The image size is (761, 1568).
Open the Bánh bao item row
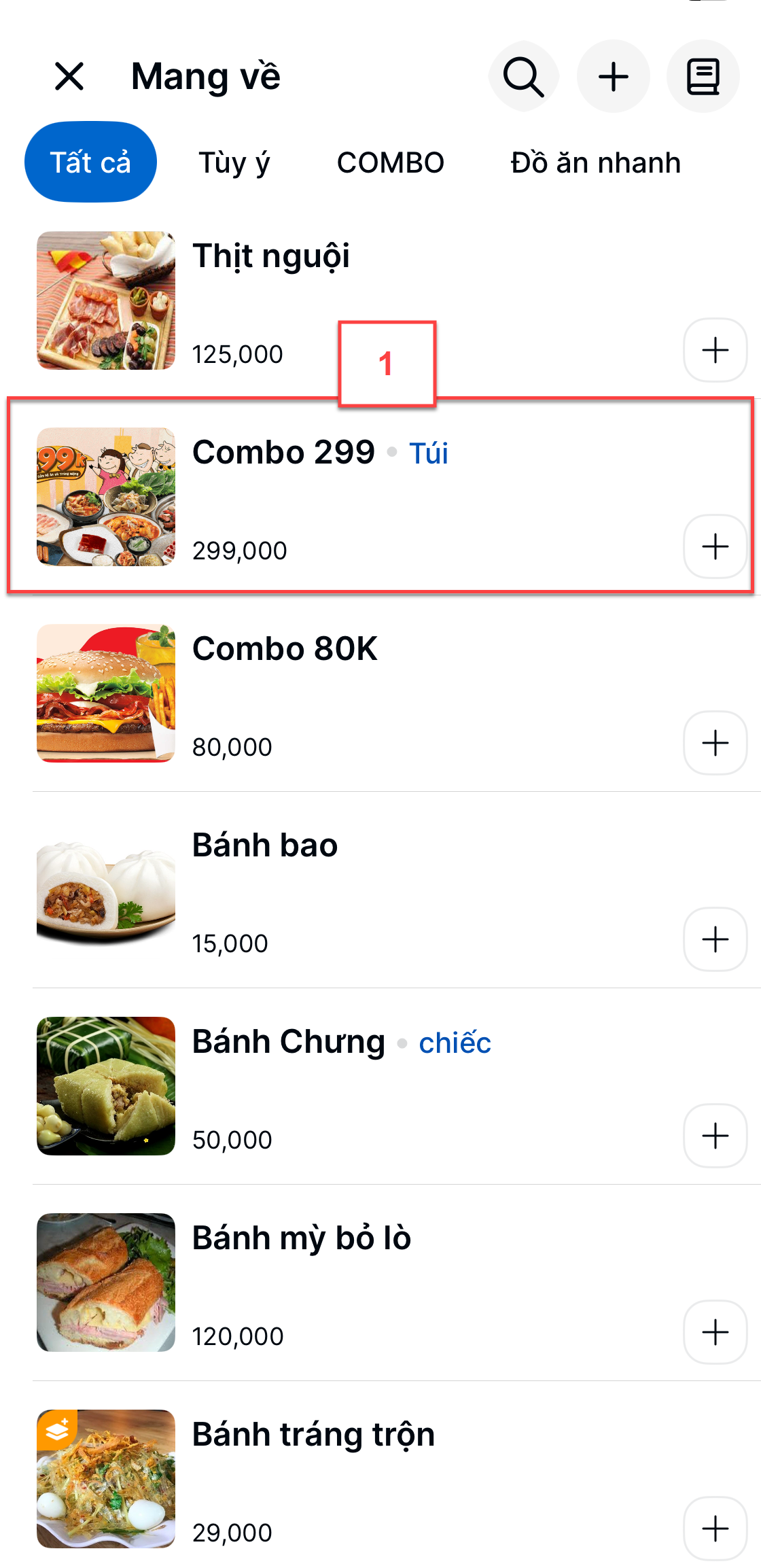pyautogui.click(x=380, y=890)
